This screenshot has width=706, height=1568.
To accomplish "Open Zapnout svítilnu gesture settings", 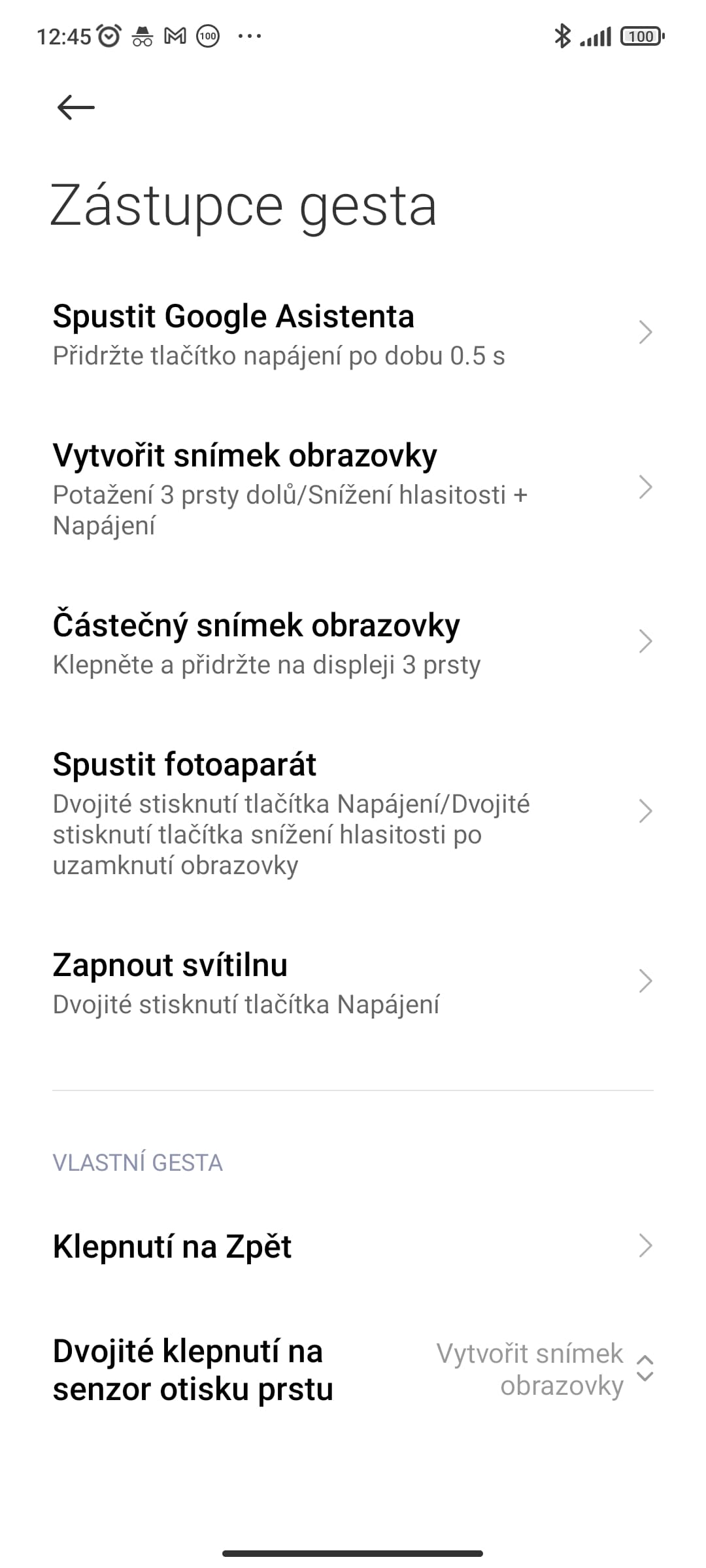I will pyautogui.click(x=353, y=982).
